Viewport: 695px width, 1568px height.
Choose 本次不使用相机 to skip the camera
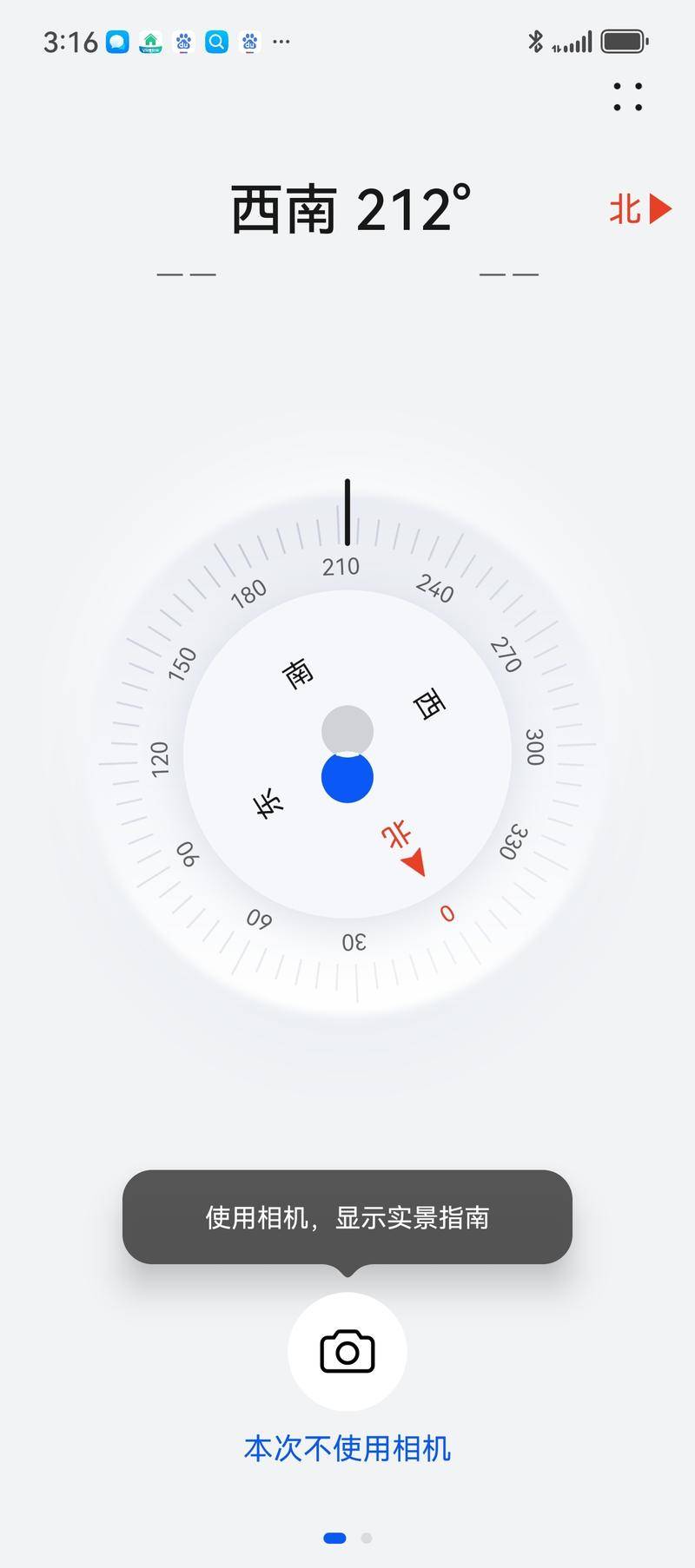pyautogui.click(x=347, y=1448)
